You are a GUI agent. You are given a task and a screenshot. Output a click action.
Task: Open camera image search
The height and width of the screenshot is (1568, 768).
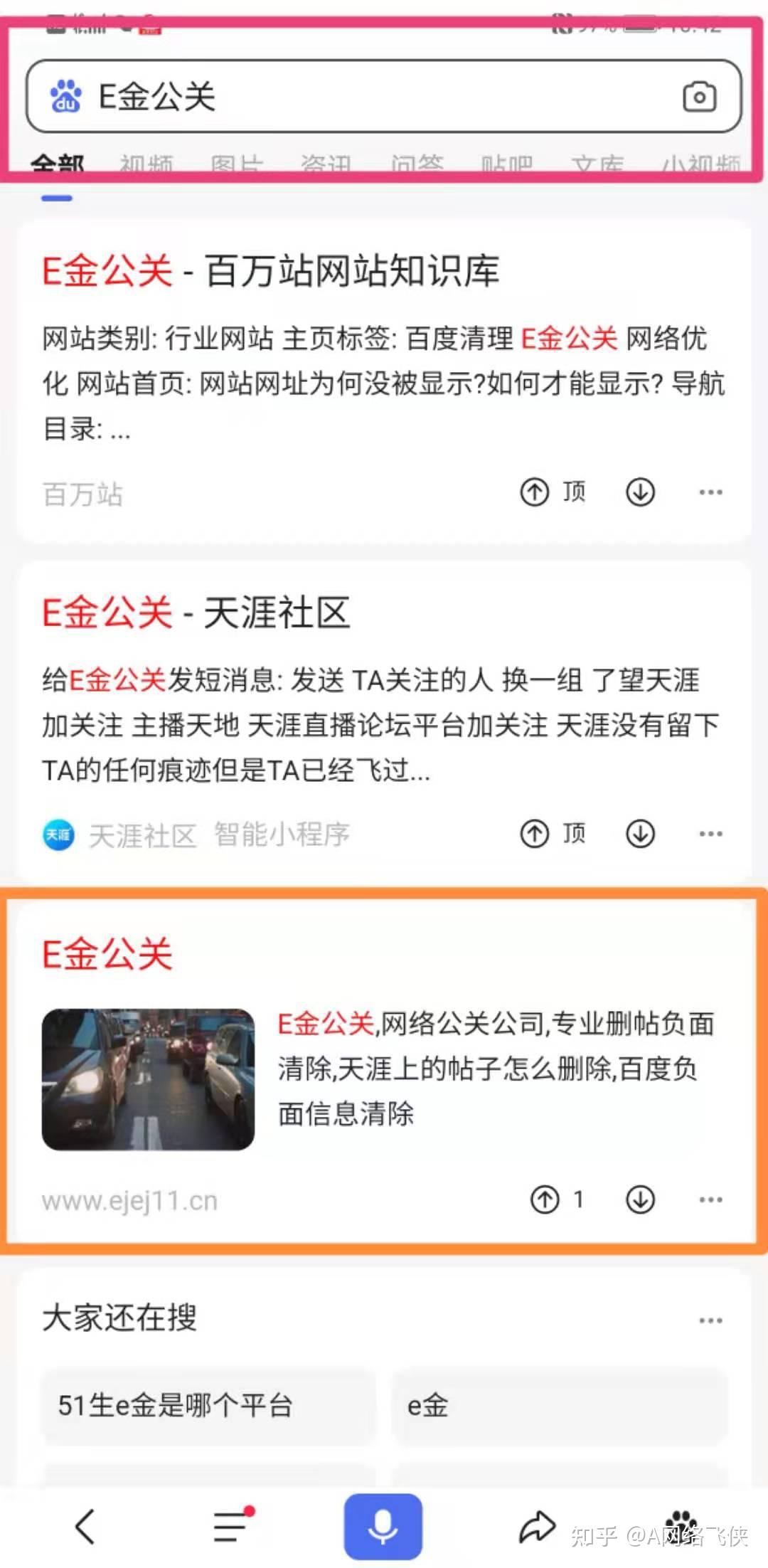point(699,97)
